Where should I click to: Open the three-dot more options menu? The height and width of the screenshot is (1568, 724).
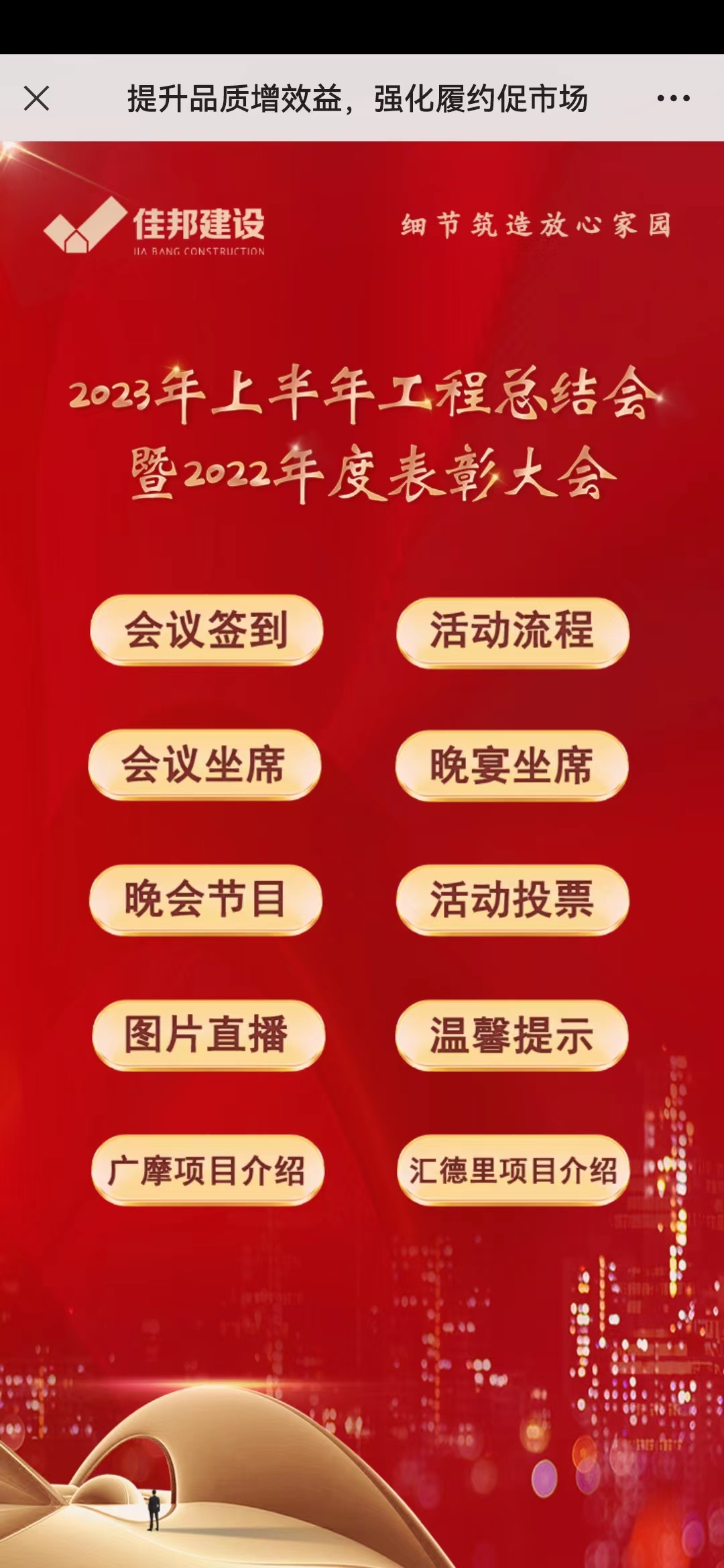coord(673,99)
